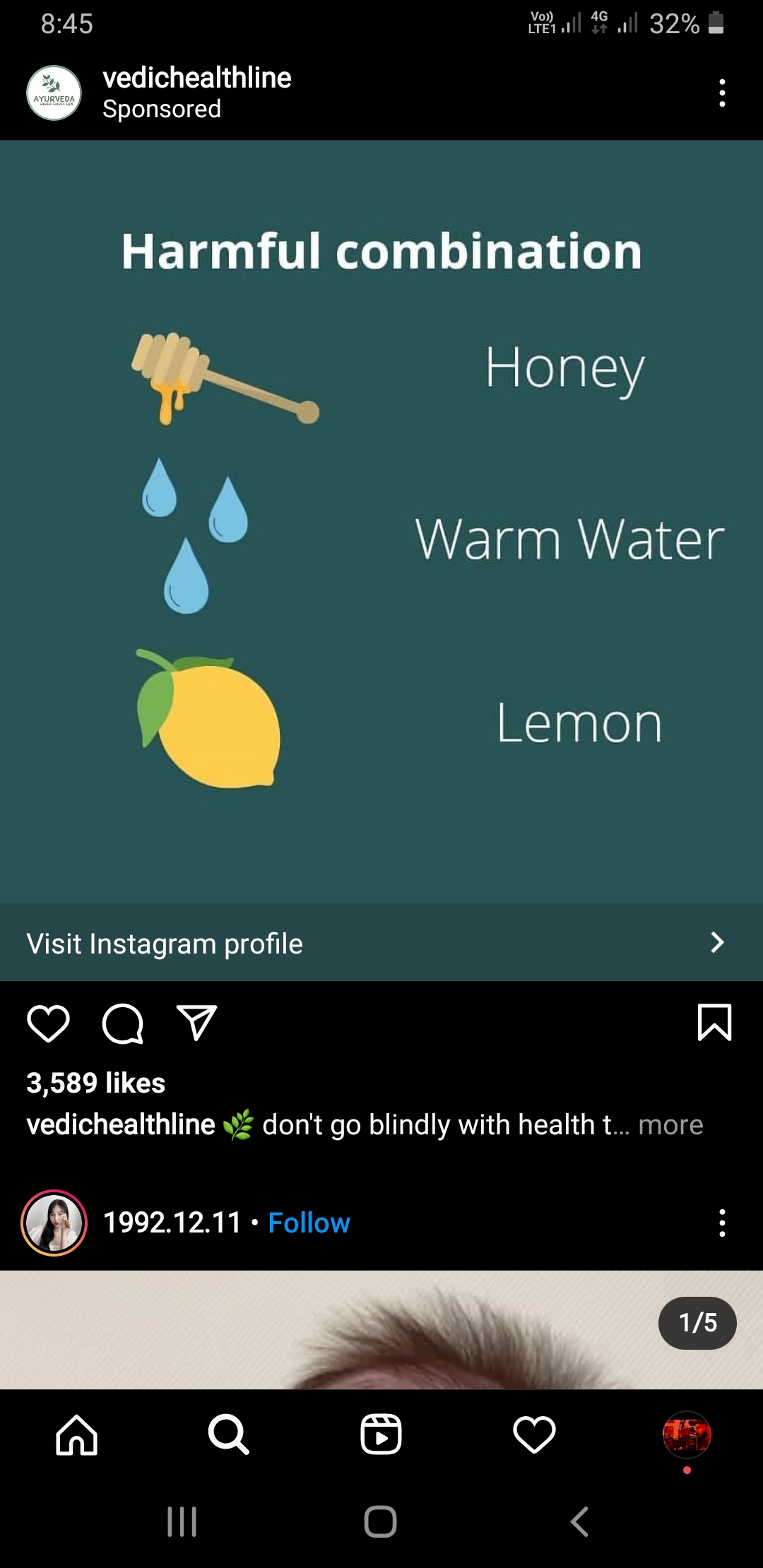Screen dimensions: 763x1568
Task: Bookmark the vedichealthline post
Action: 714,1022
